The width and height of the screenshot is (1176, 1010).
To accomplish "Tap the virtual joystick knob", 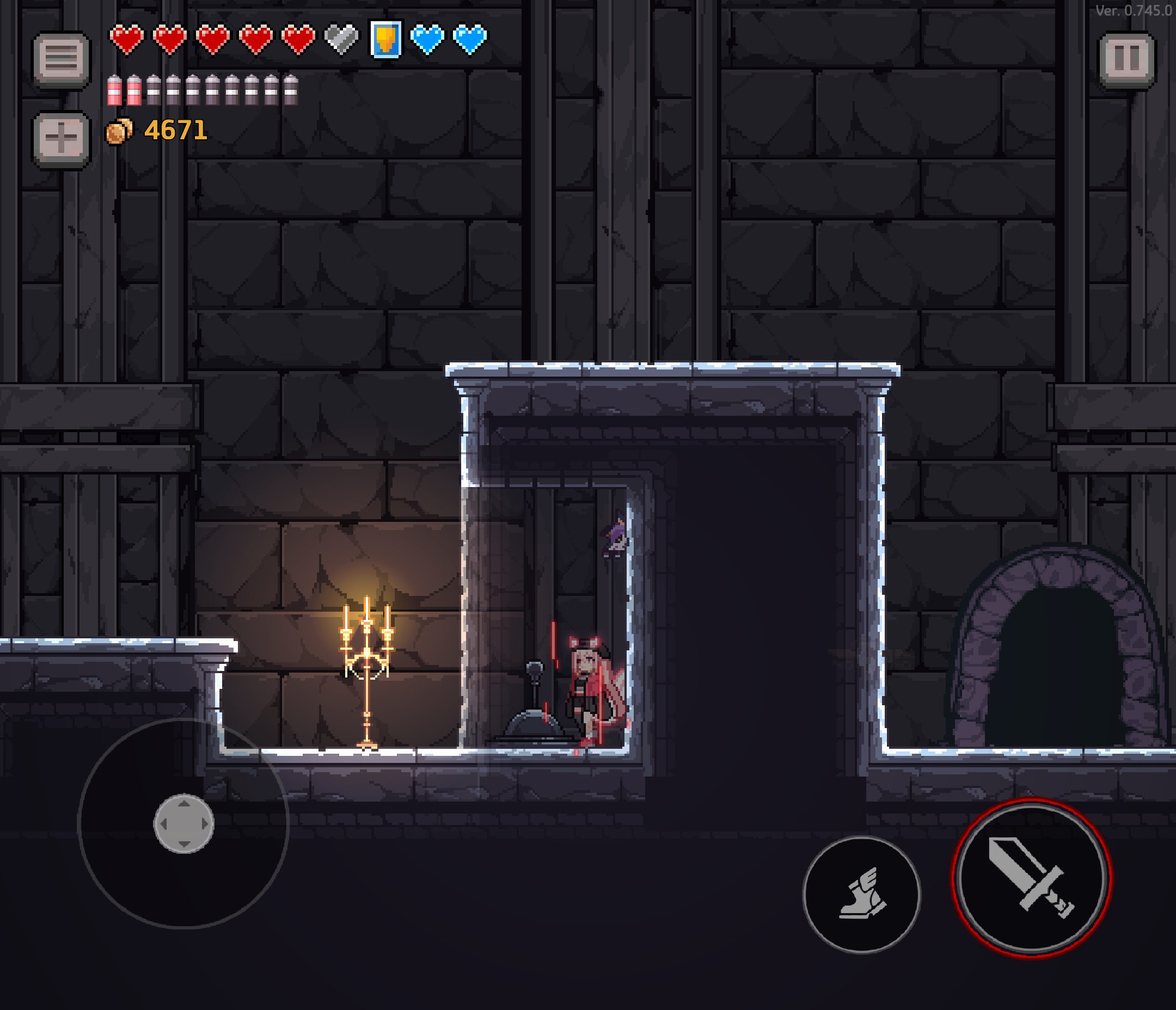I will click(x=183, y=823).
